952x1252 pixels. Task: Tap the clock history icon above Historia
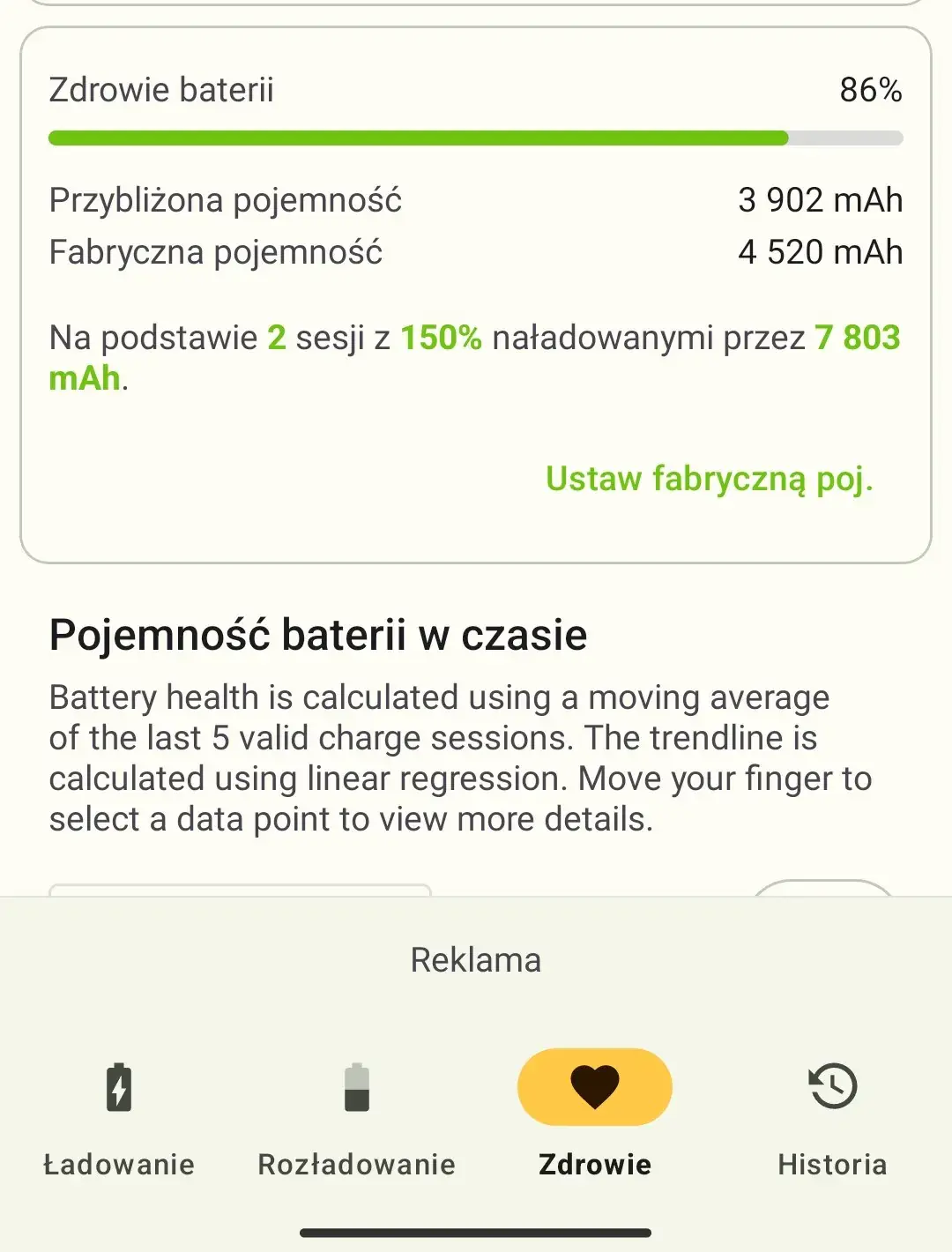click(832, 1088)
